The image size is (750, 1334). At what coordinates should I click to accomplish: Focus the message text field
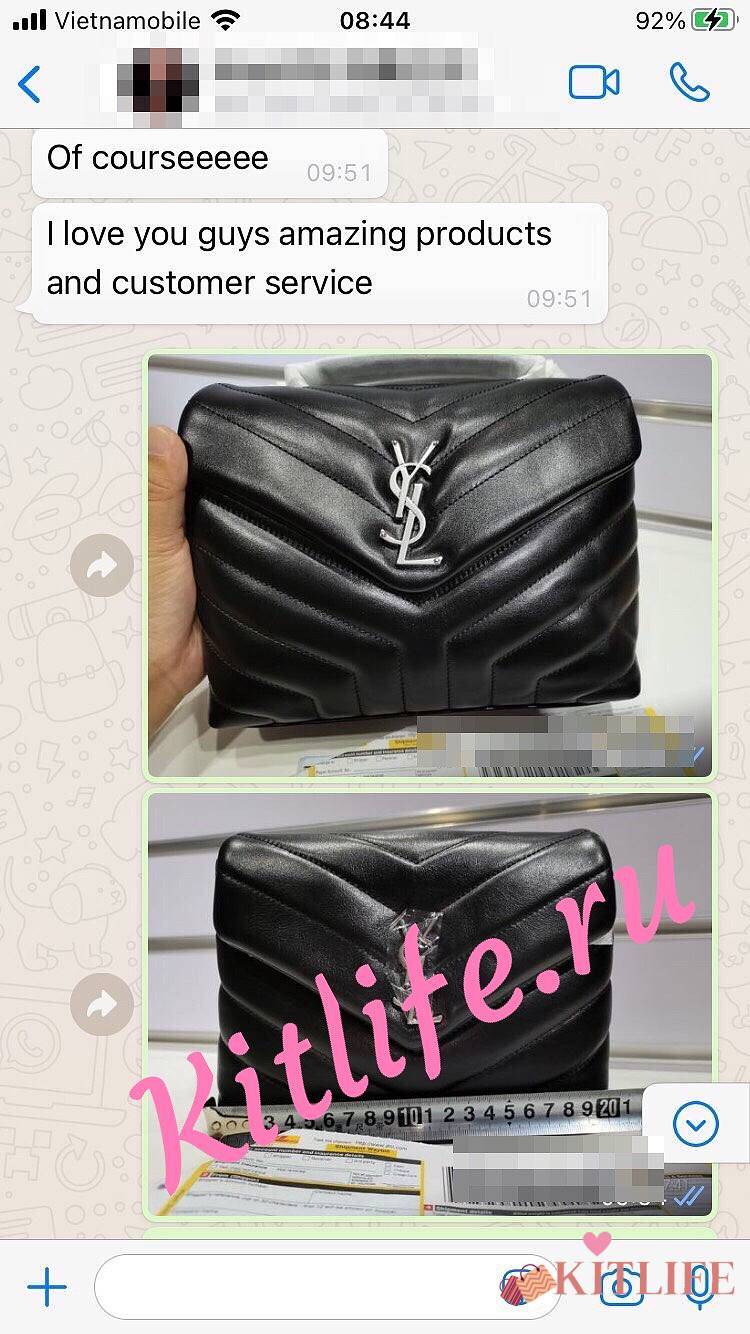tap(290, 1287)
